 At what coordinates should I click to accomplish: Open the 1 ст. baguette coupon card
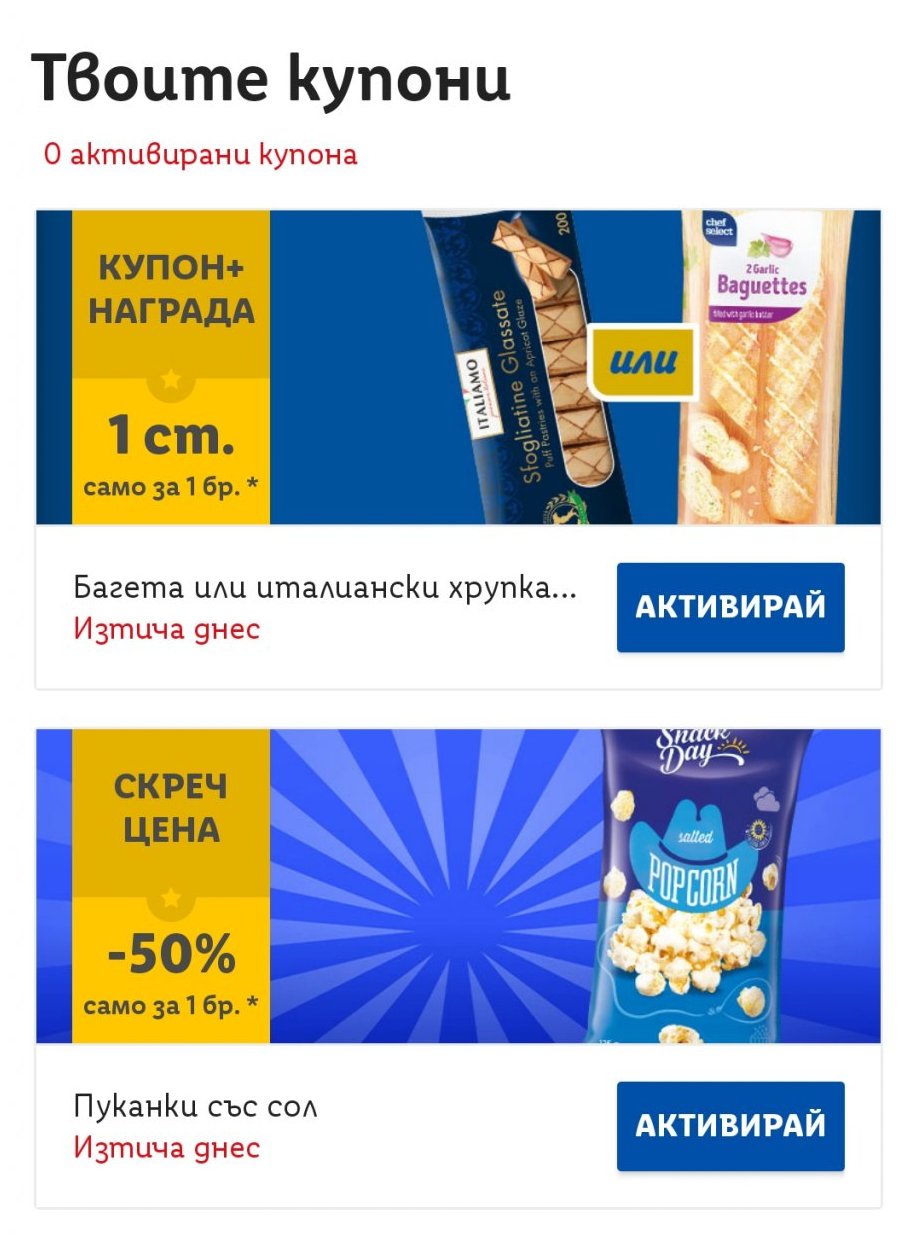pyautogui.click(x=458, y=367)
